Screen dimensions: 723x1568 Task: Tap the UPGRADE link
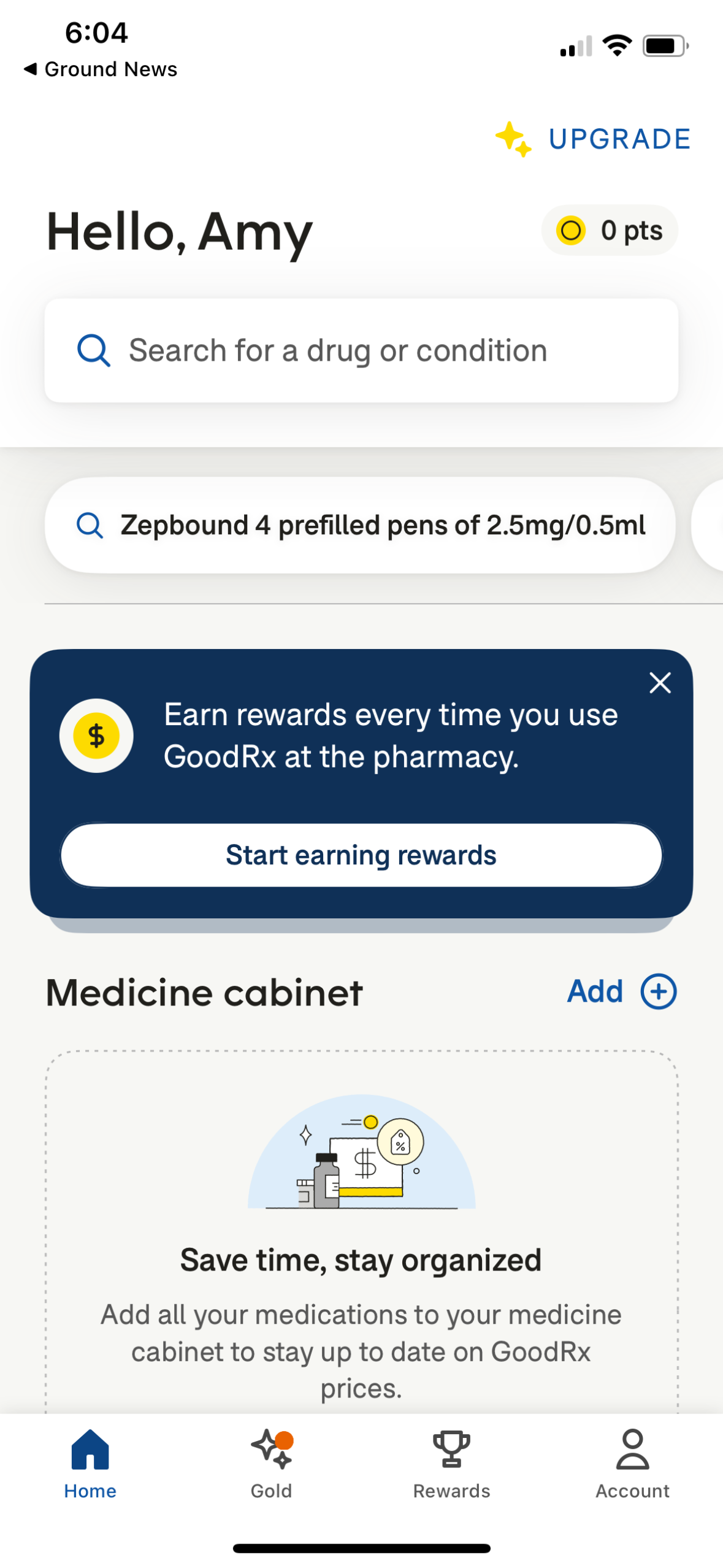point(619,139)
